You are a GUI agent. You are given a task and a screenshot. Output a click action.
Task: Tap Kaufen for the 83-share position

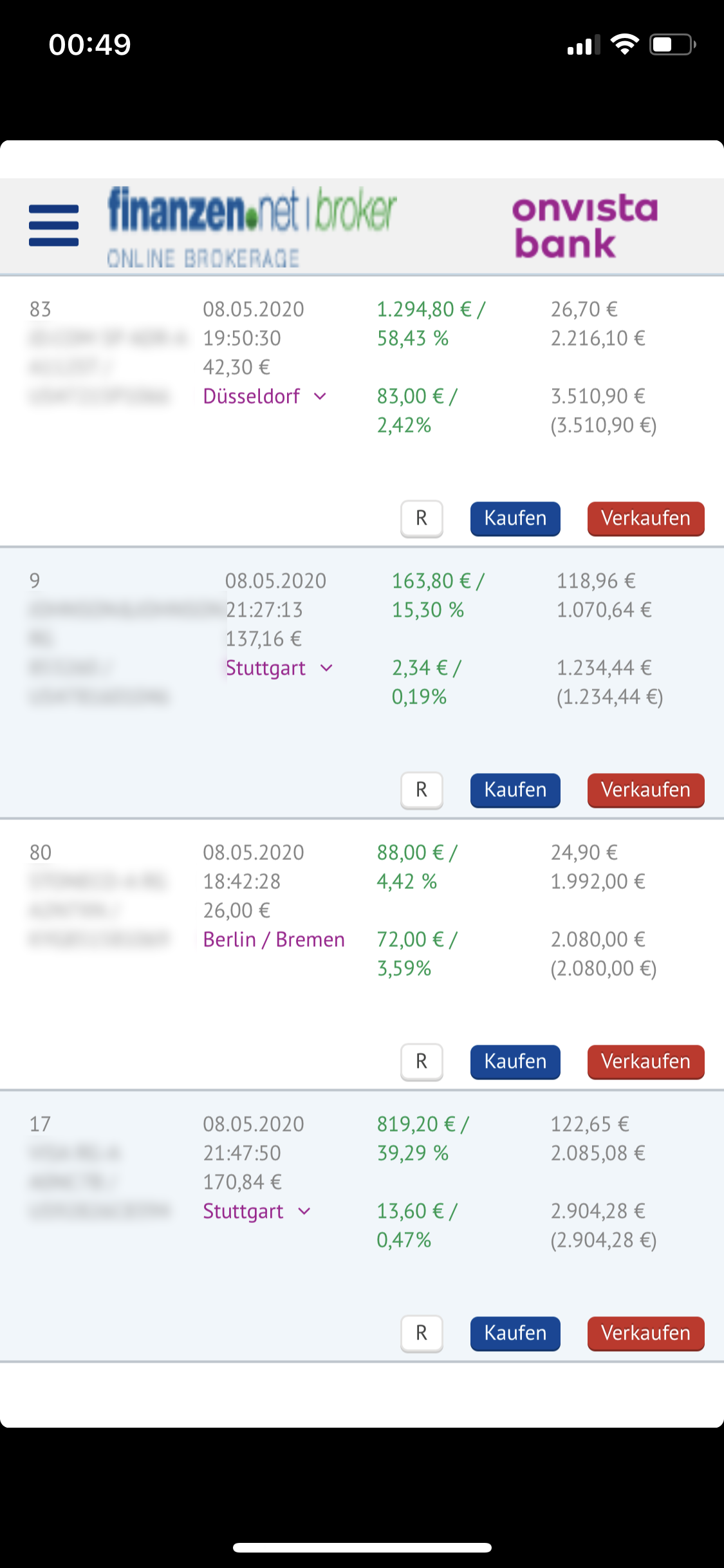(515, 519)
